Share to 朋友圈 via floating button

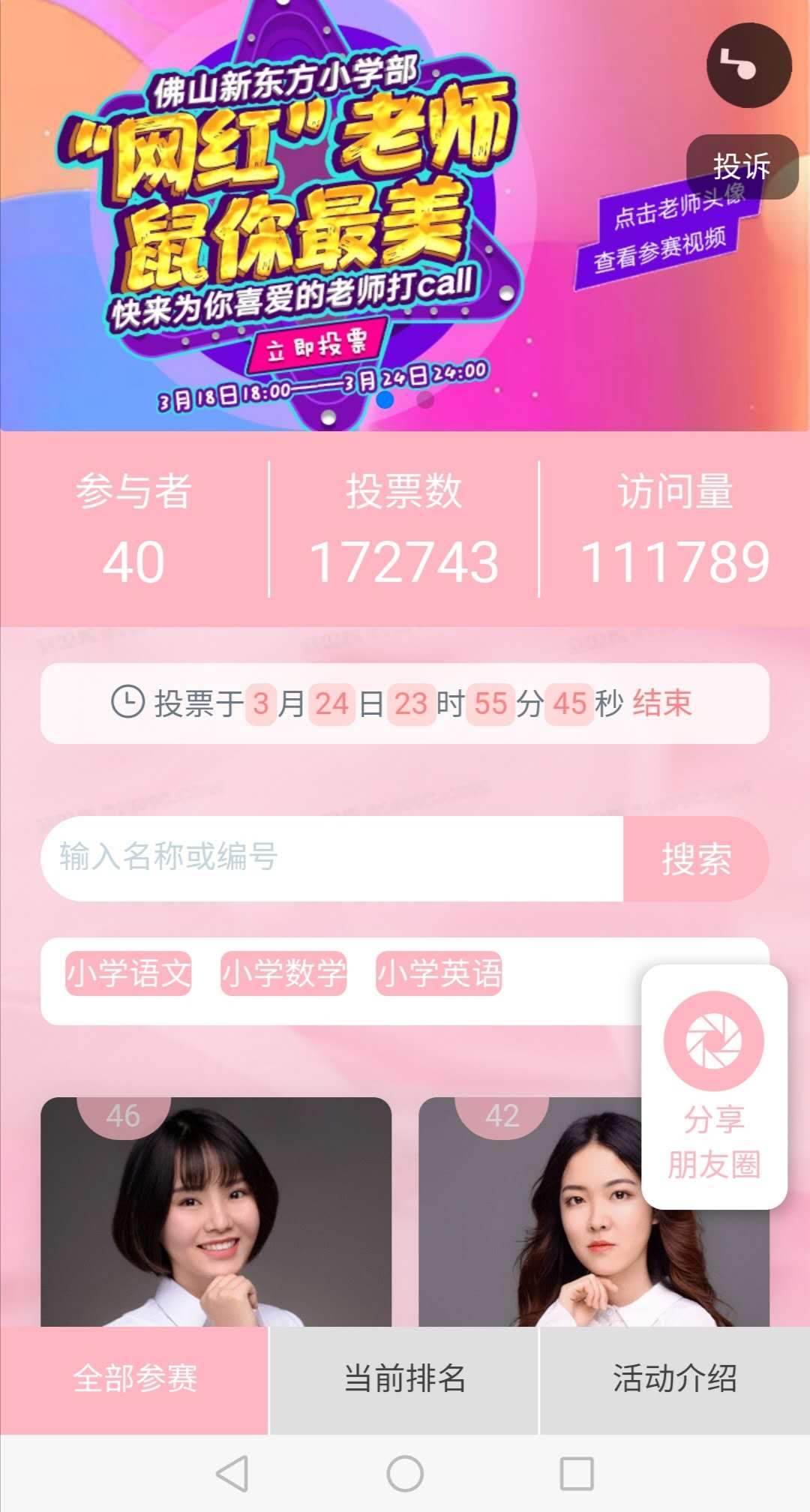click(714, 1086)
